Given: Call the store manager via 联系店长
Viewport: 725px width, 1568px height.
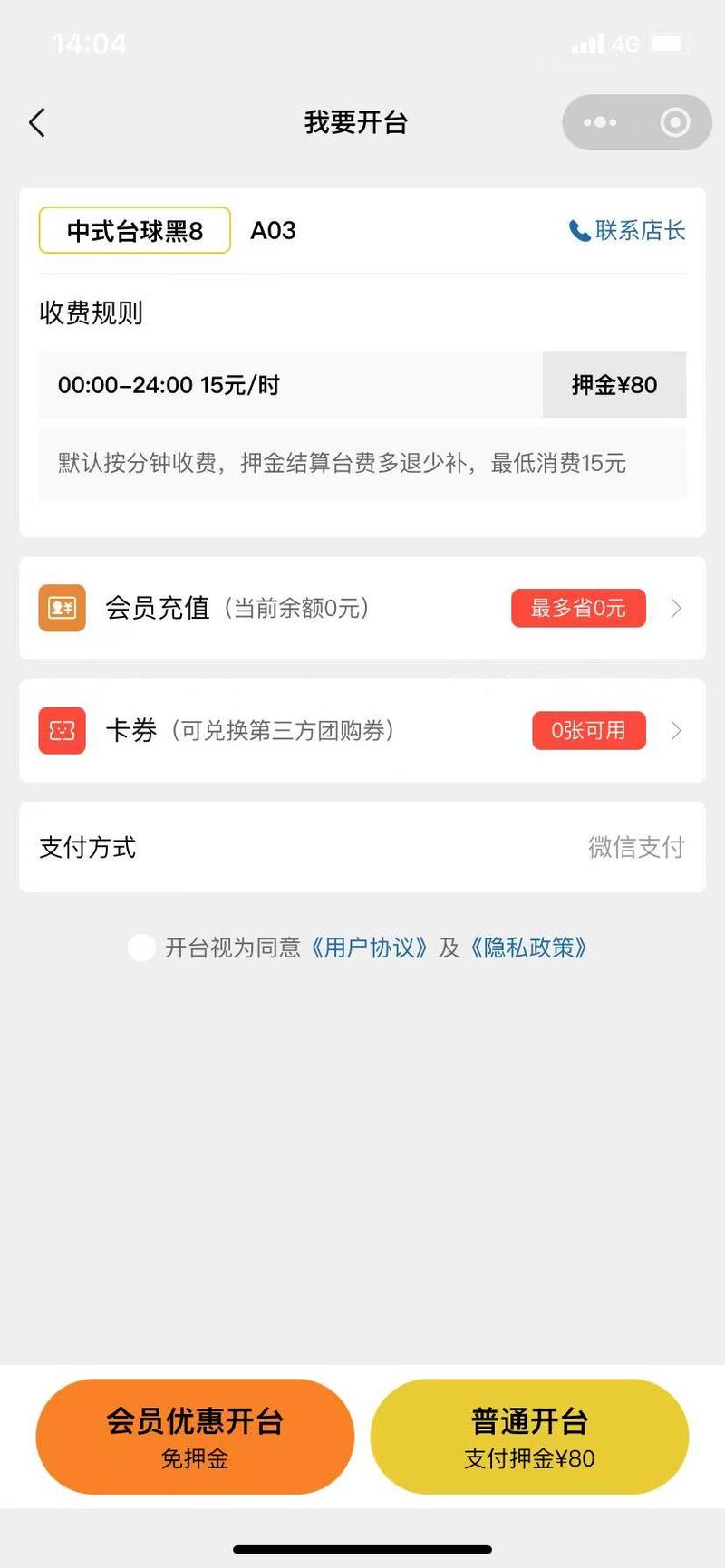Looking at the screenshot, I should (626, 230).
